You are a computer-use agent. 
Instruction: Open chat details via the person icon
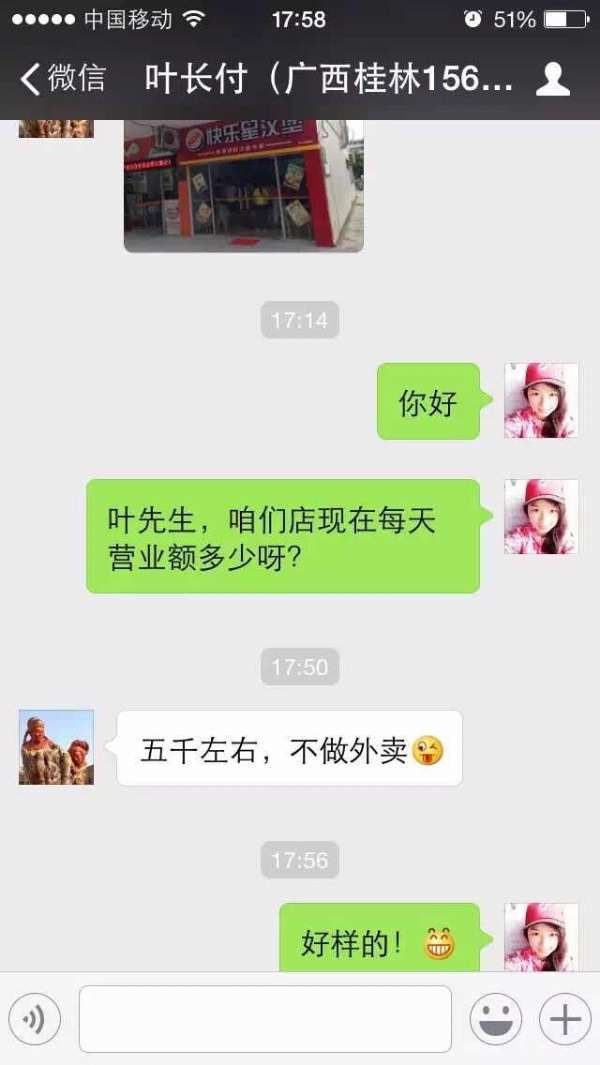553,79
